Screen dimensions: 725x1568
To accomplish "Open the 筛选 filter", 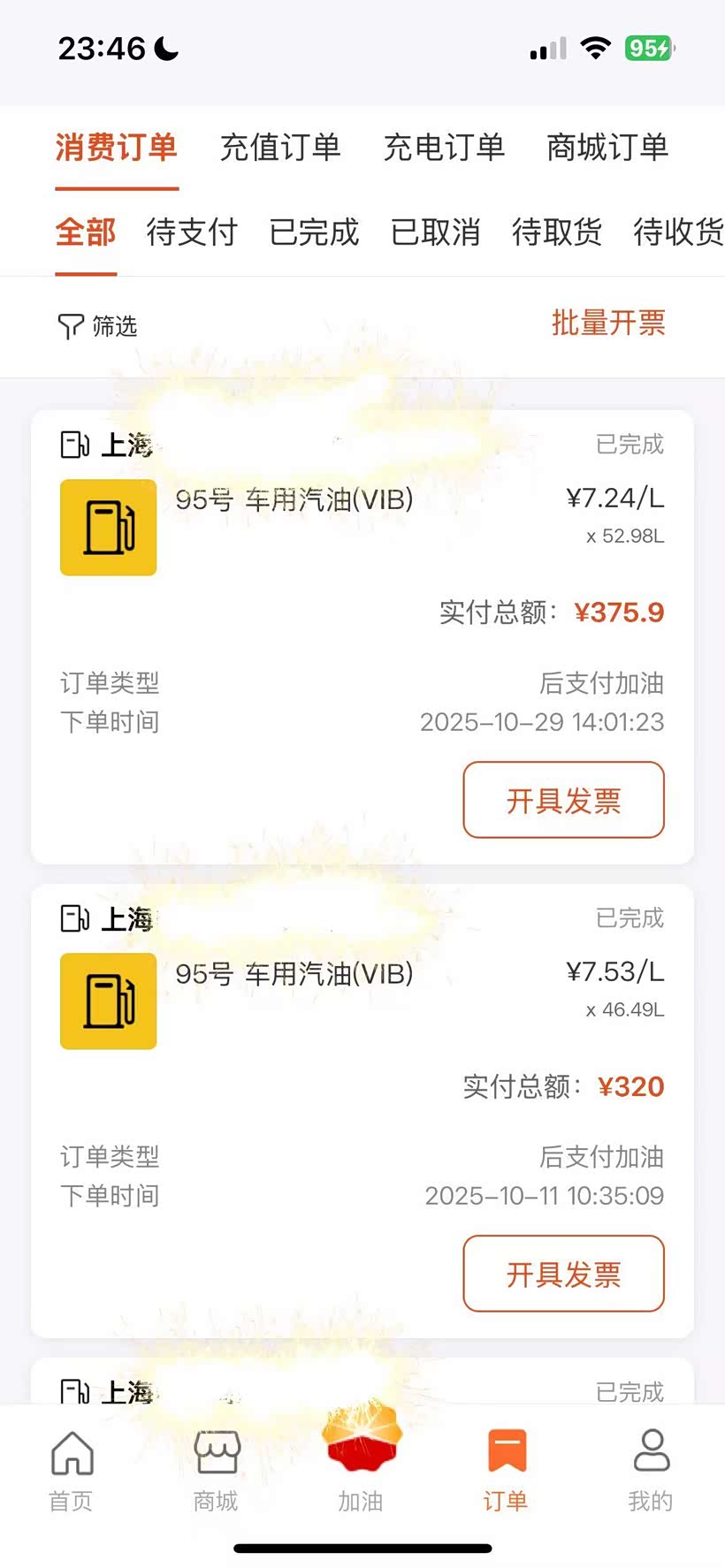I will pos(98,326).
